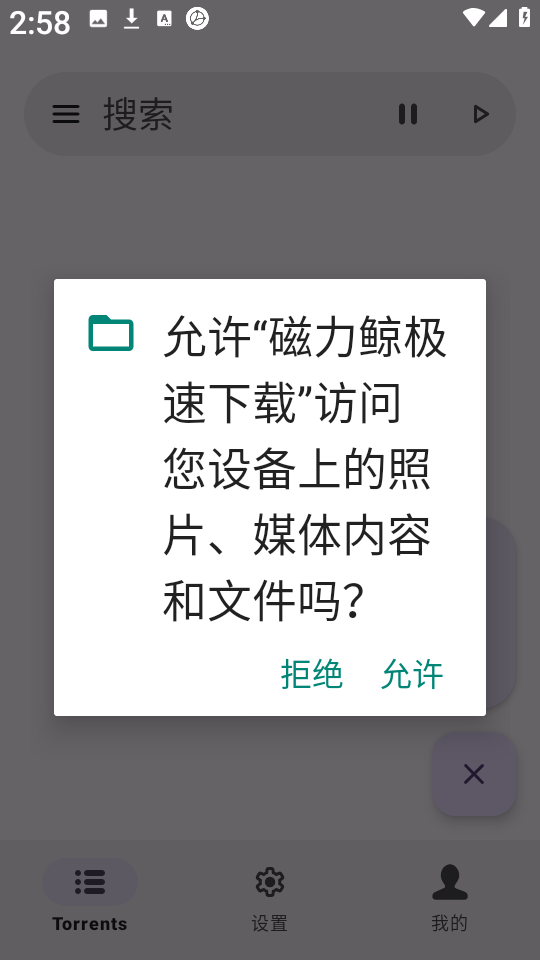Viewport: 540px width, 960px height.
Task: Open the hamburger menu
Action: tap(66, 114)
